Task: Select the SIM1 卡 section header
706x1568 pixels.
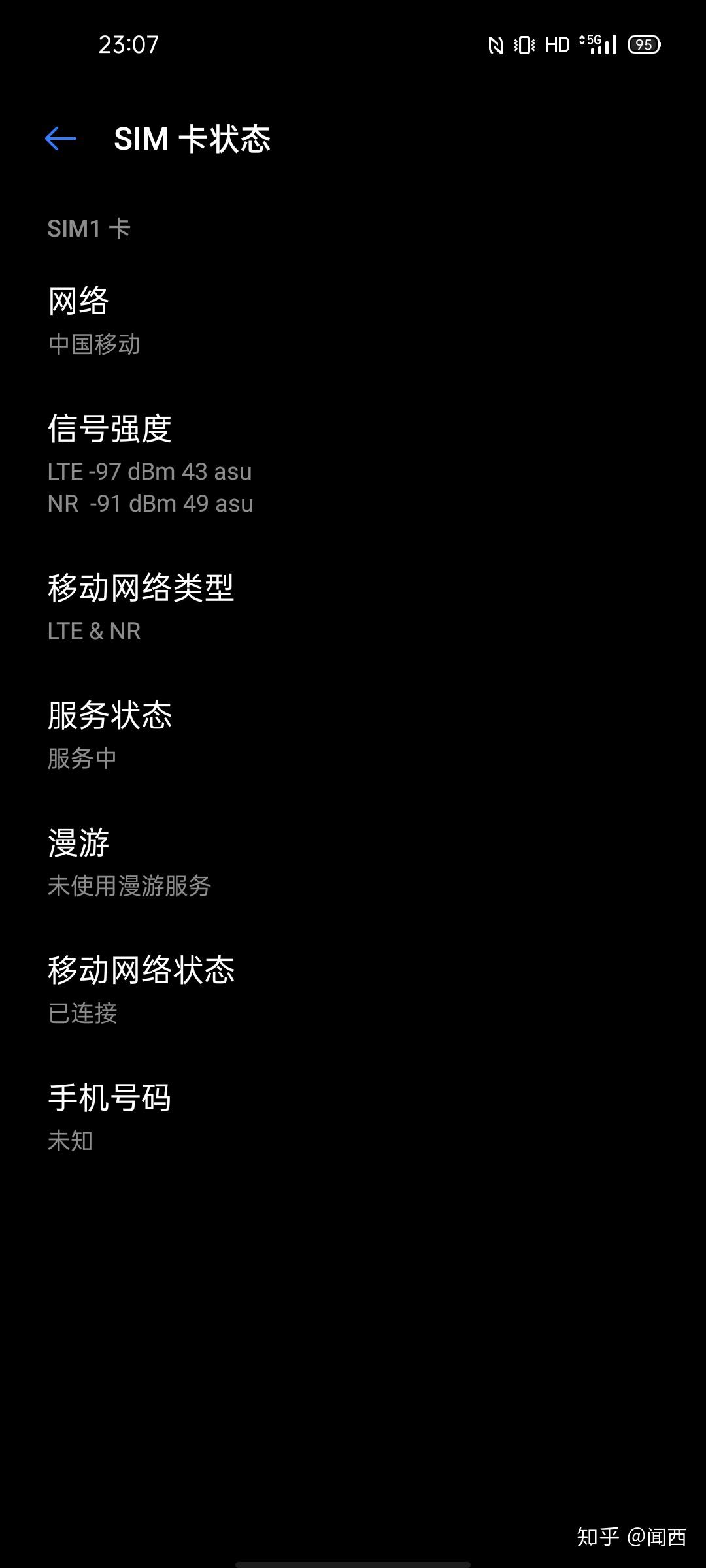Action: click(x=90, y=229)
